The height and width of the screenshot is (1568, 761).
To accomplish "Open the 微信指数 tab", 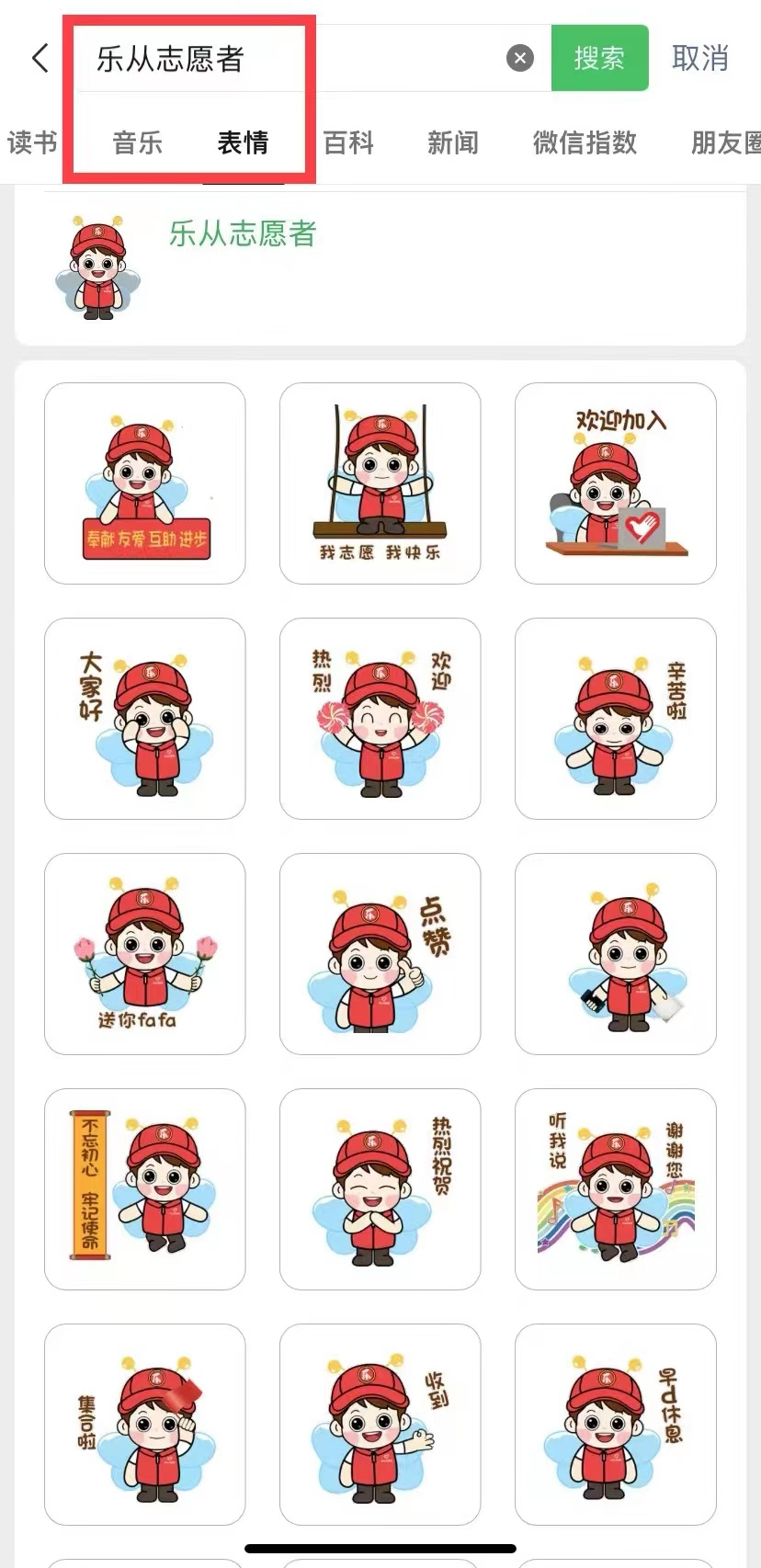I will [585, 142].
